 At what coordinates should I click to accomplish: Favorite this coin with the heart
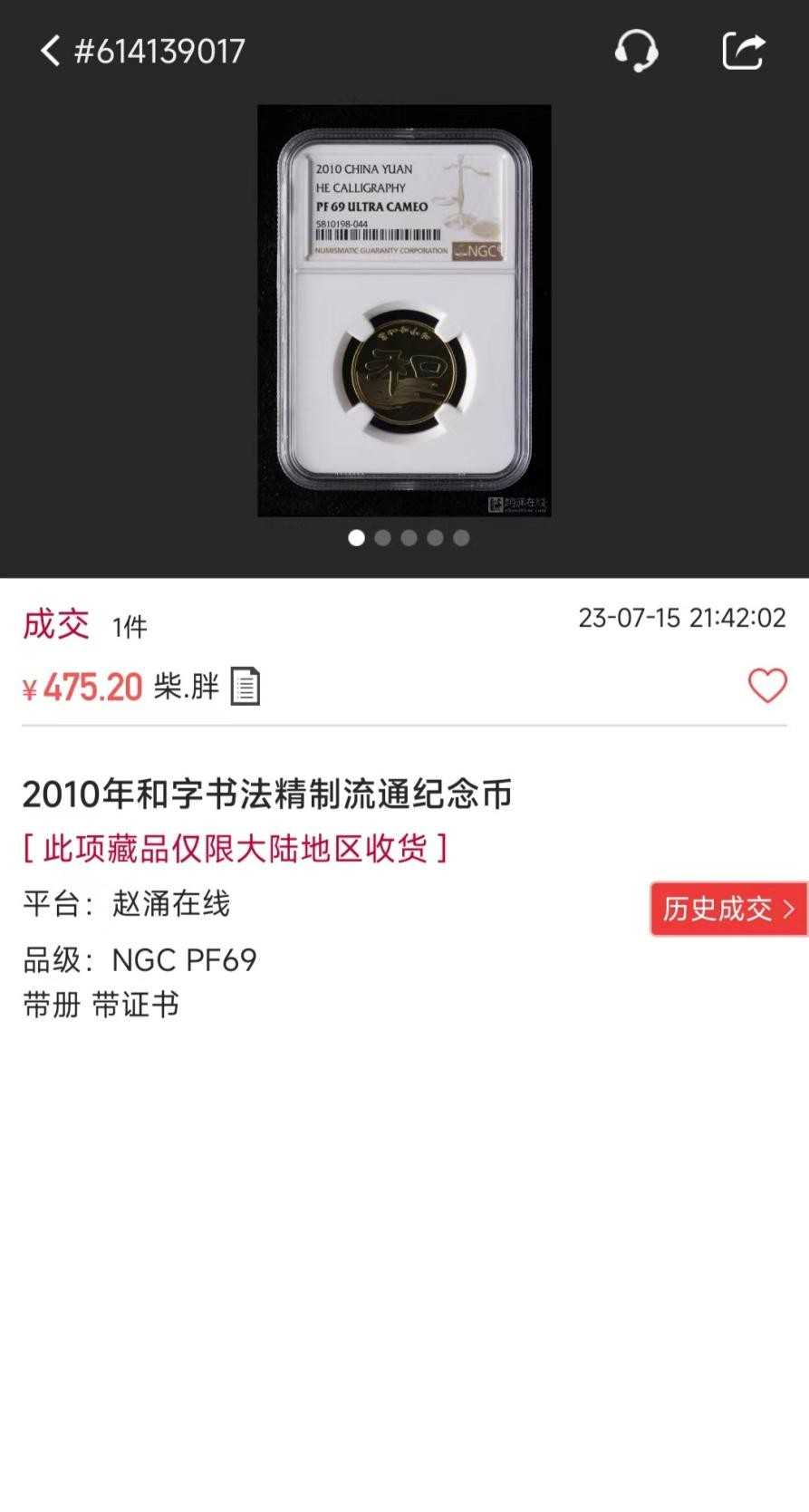tap(766, 686)
